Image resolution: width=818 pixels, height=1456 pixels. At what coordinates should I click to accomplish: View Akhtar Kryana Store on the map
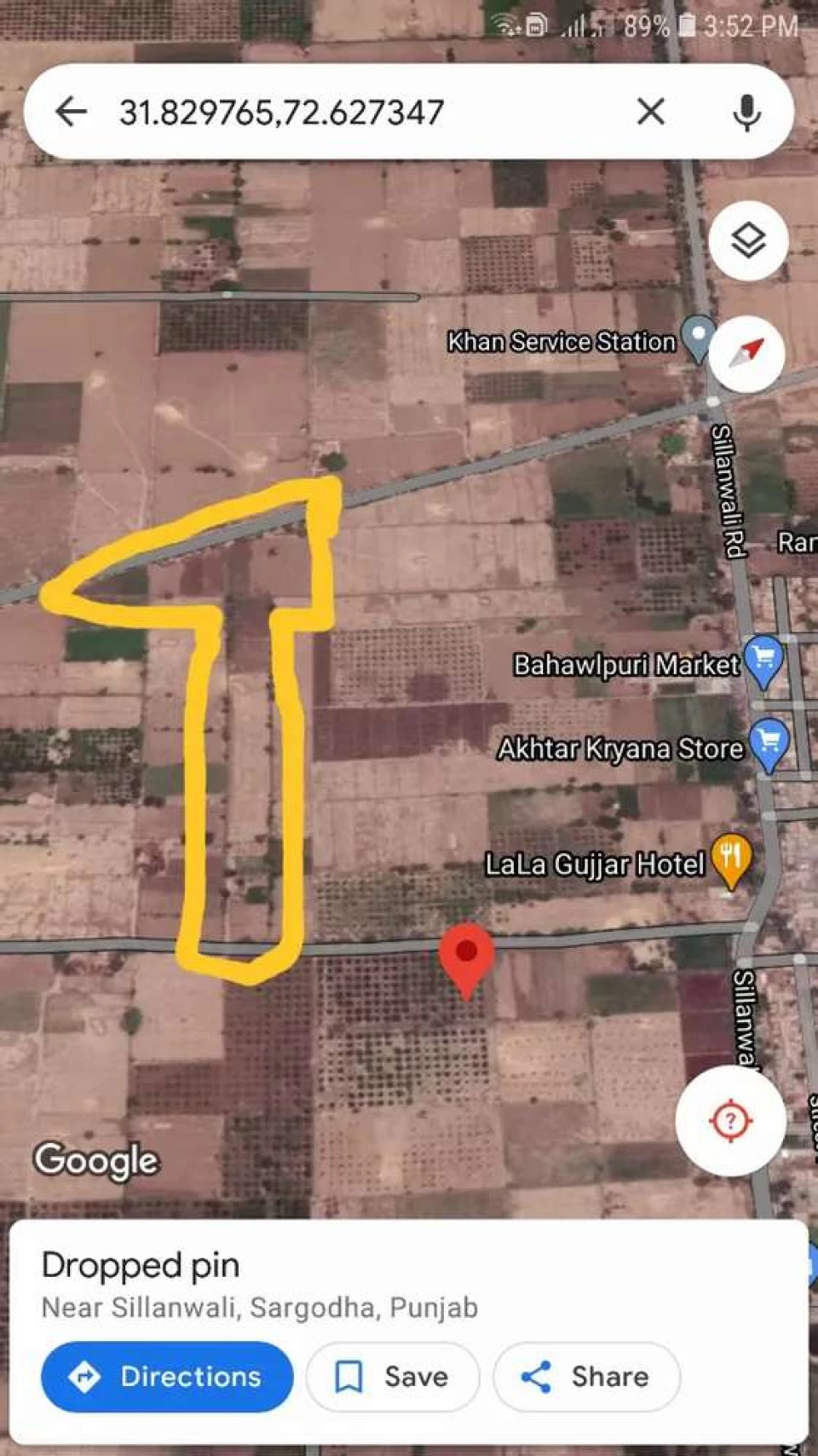pyautogui.click(x=769, y=743)
